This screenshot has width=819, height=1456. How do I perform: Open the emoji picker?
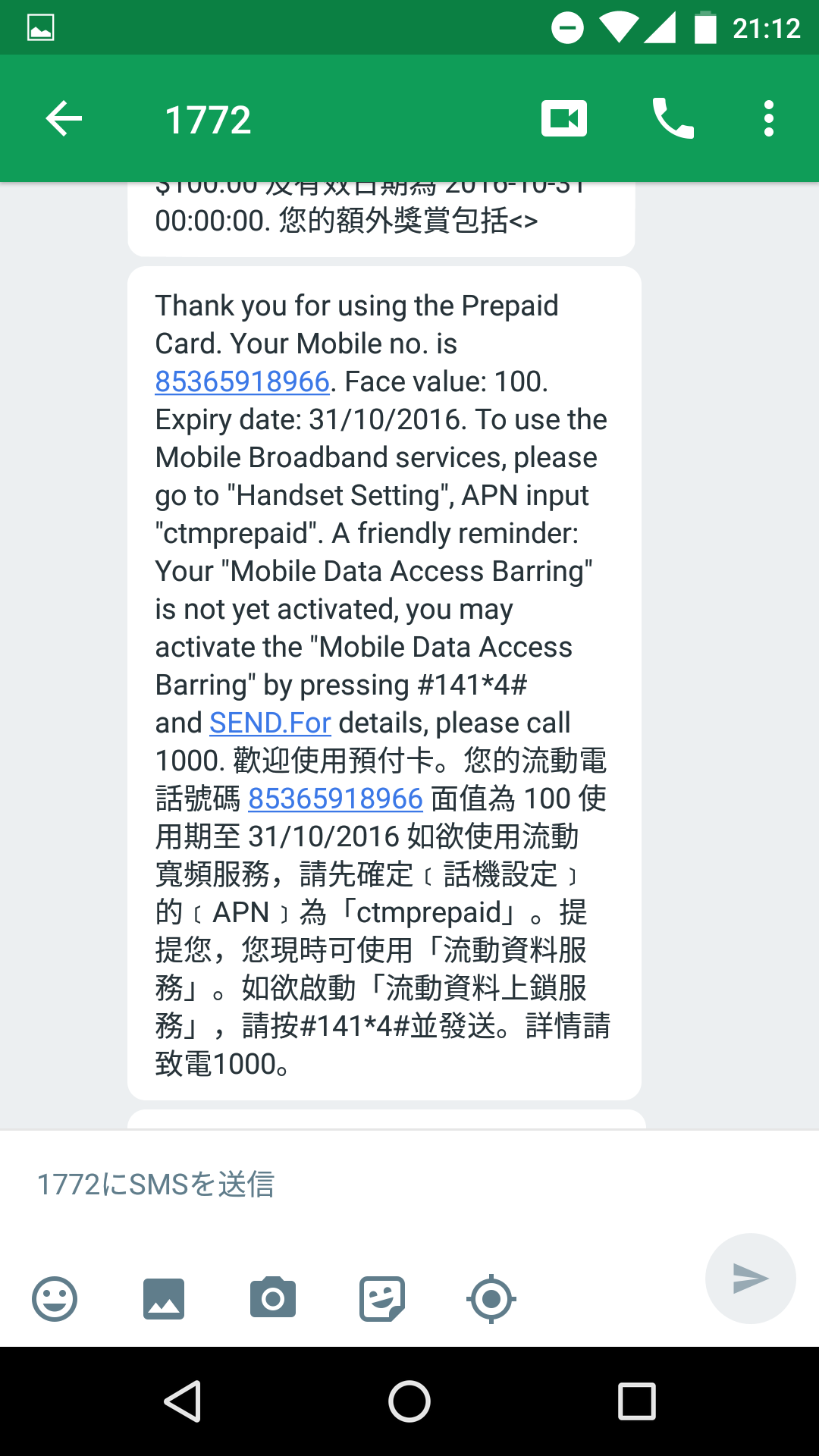pos(55,1299)
